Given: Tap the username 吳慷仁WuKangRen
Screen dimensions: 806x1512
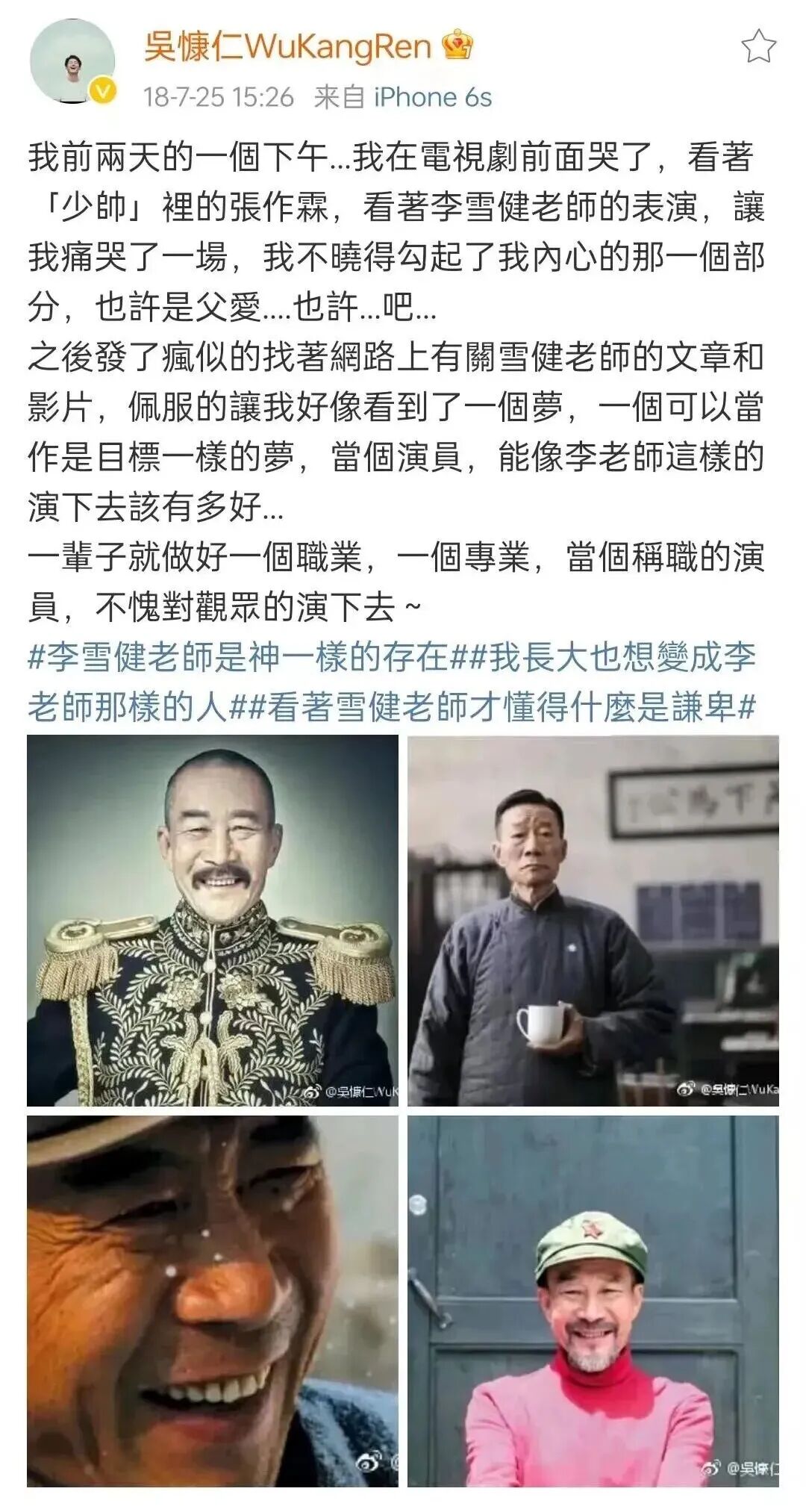Looking at the screenshot, I should point(287,46).
